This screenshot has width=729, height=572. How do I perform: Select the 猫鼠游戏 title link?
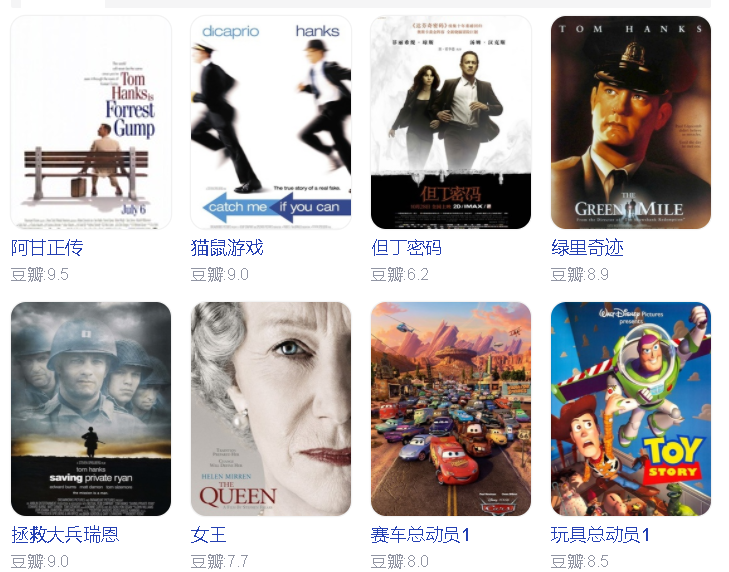pyautogui.click(x=227, y=248)
